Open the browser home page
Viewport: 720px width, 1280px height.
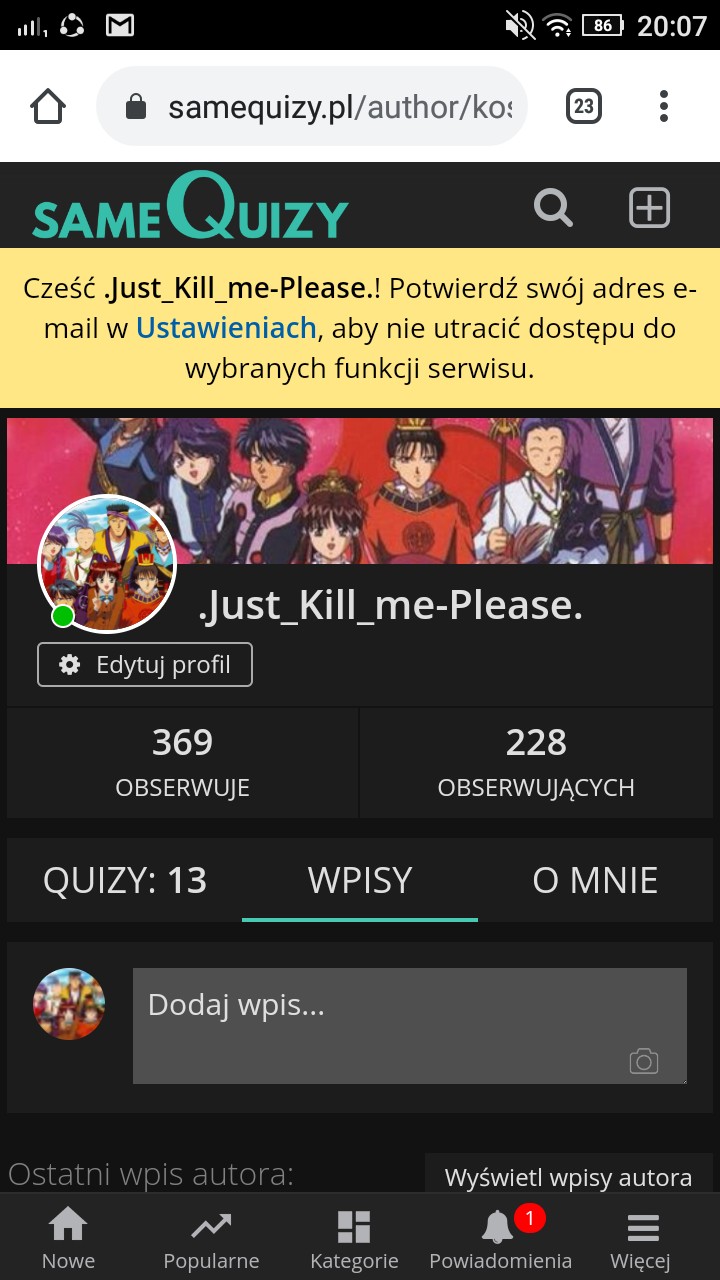pyautogui.click(x=48, y=106)
